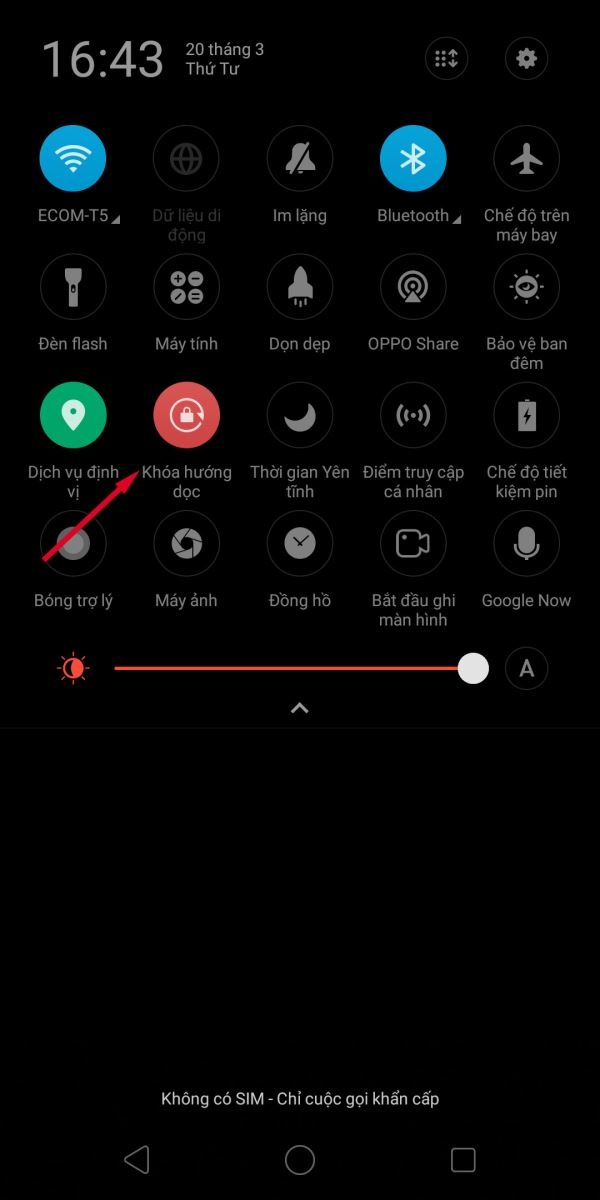
Task: Enable Im lặng silent mode
Action: (300, 158)
